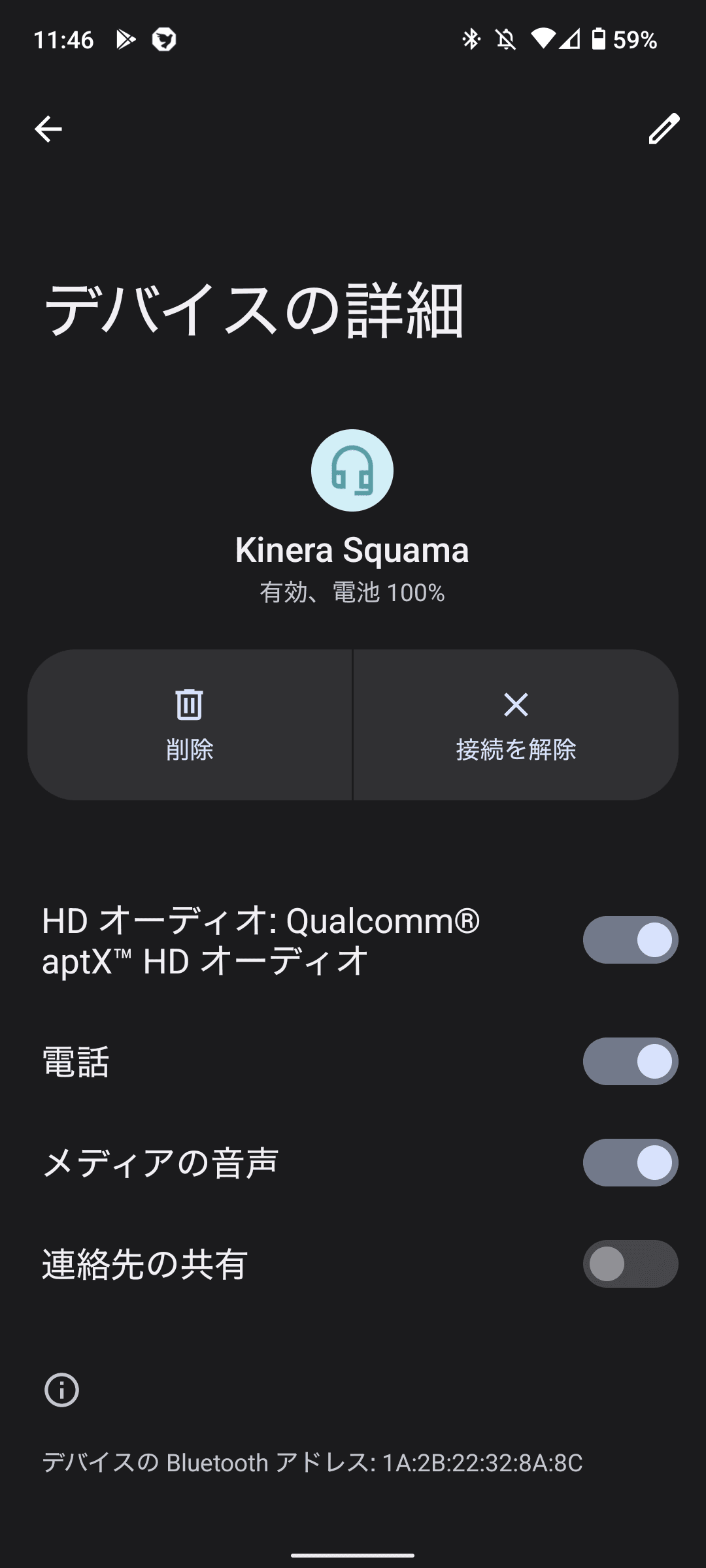Tap the pencil icon to rename device
Screen dimensions: 706x1568
(664, 129)
